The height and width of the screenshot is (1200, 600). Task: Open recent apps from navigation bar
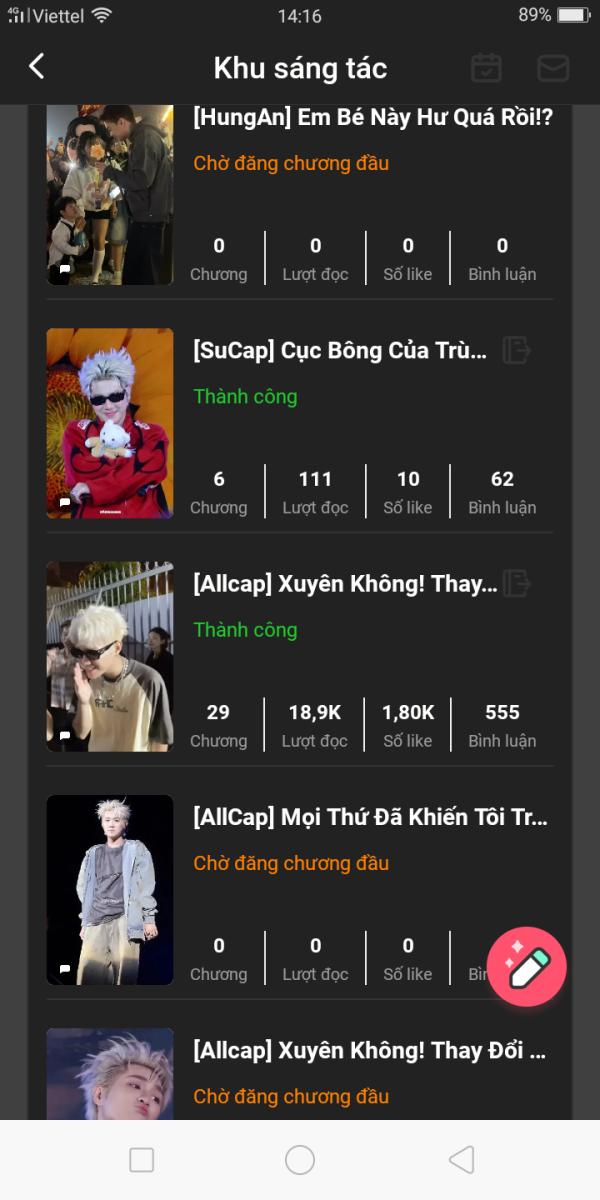[x=142, y=1160]
